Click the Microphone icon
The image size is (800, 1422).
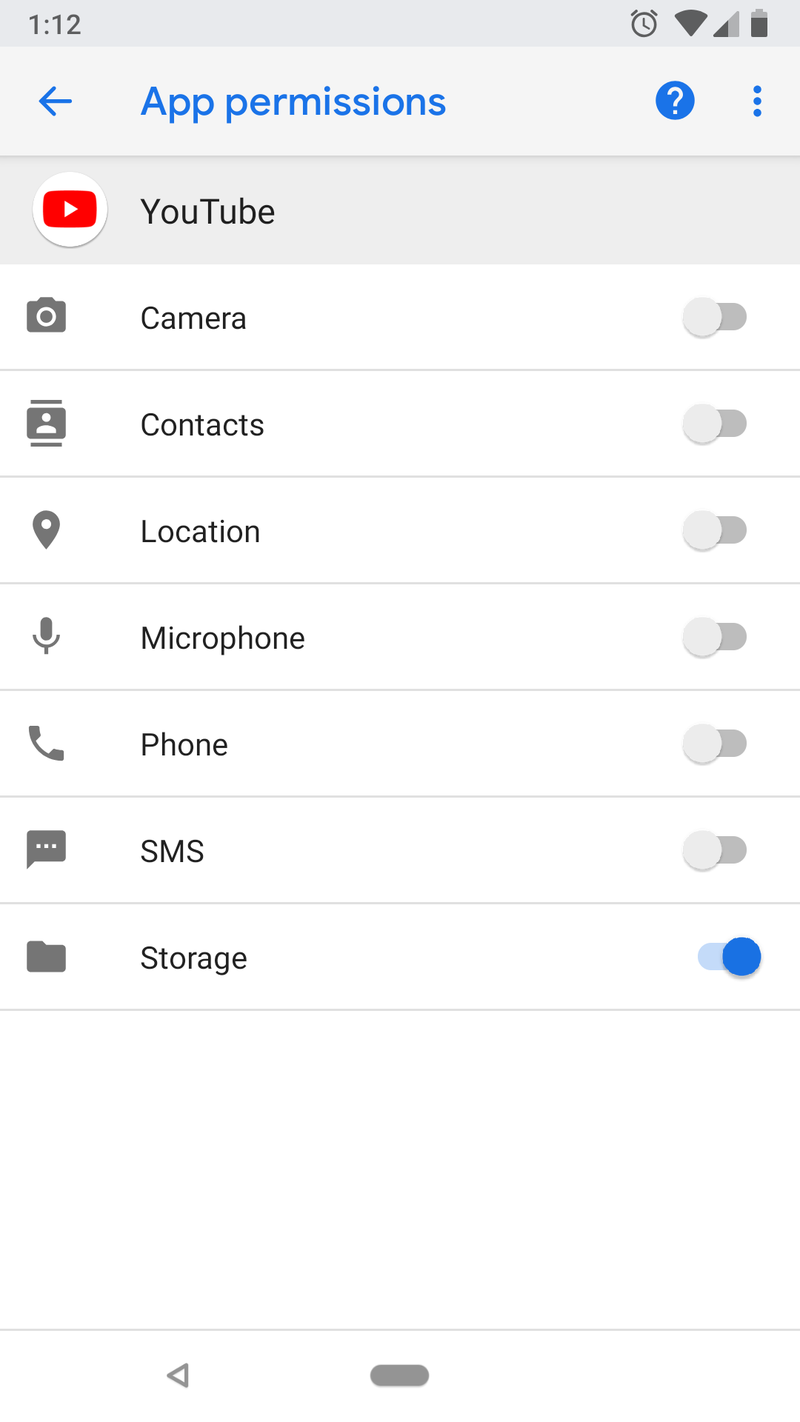[x=46, y=637]
